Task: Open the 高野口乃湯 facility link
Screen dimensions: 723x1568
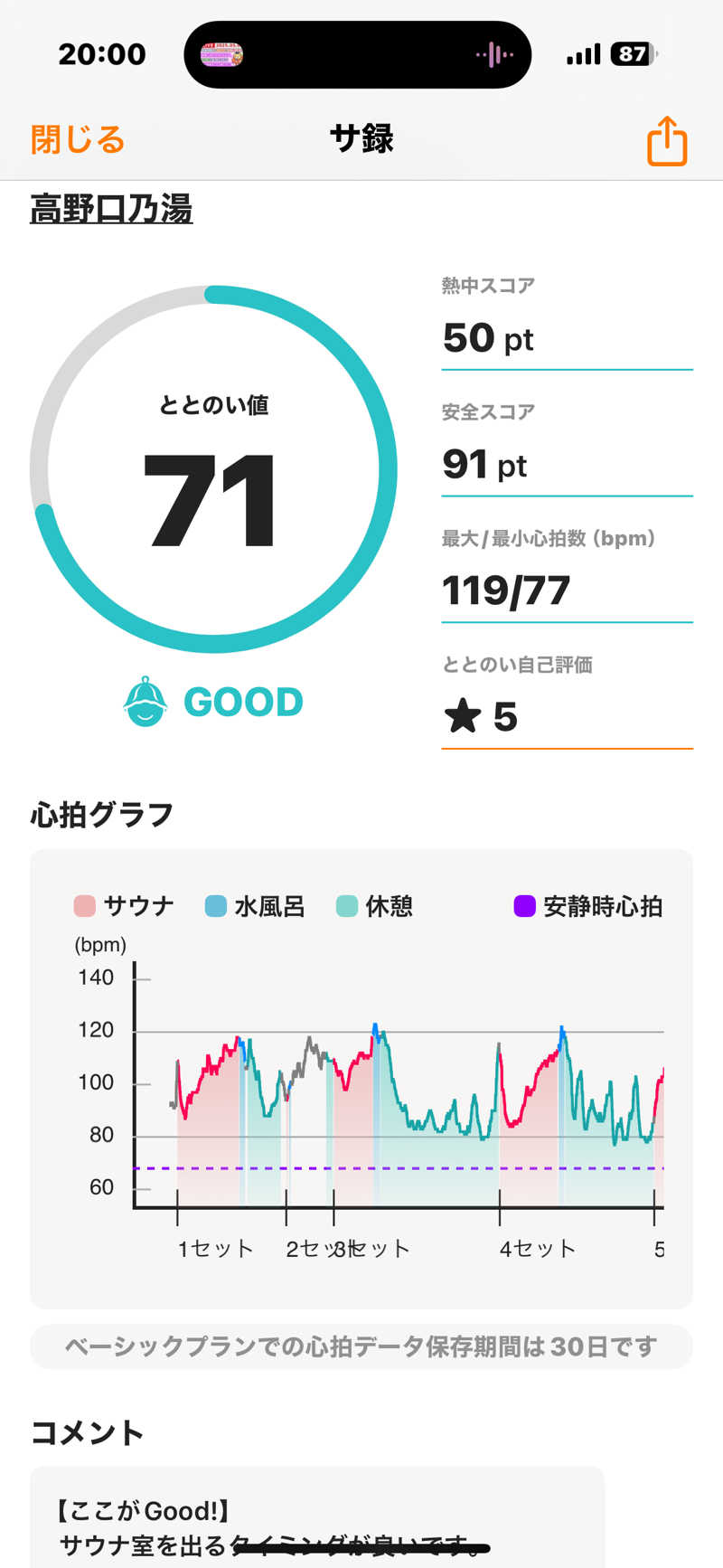Action: pyautogui.click(x=111, y=209)
